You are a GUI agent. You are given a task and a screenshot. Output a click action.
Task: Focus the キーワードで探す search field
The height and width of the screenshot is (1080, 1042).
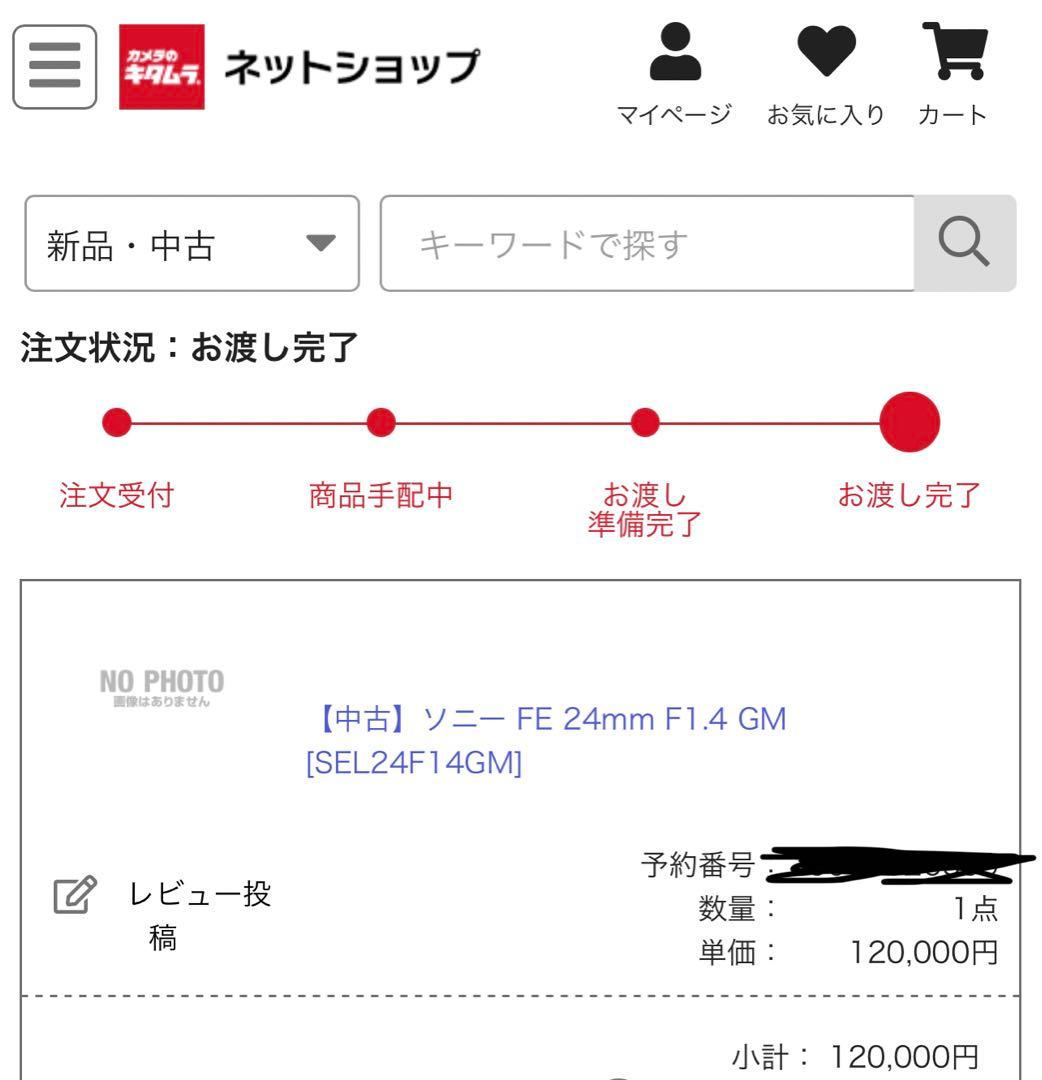(647, 244)
